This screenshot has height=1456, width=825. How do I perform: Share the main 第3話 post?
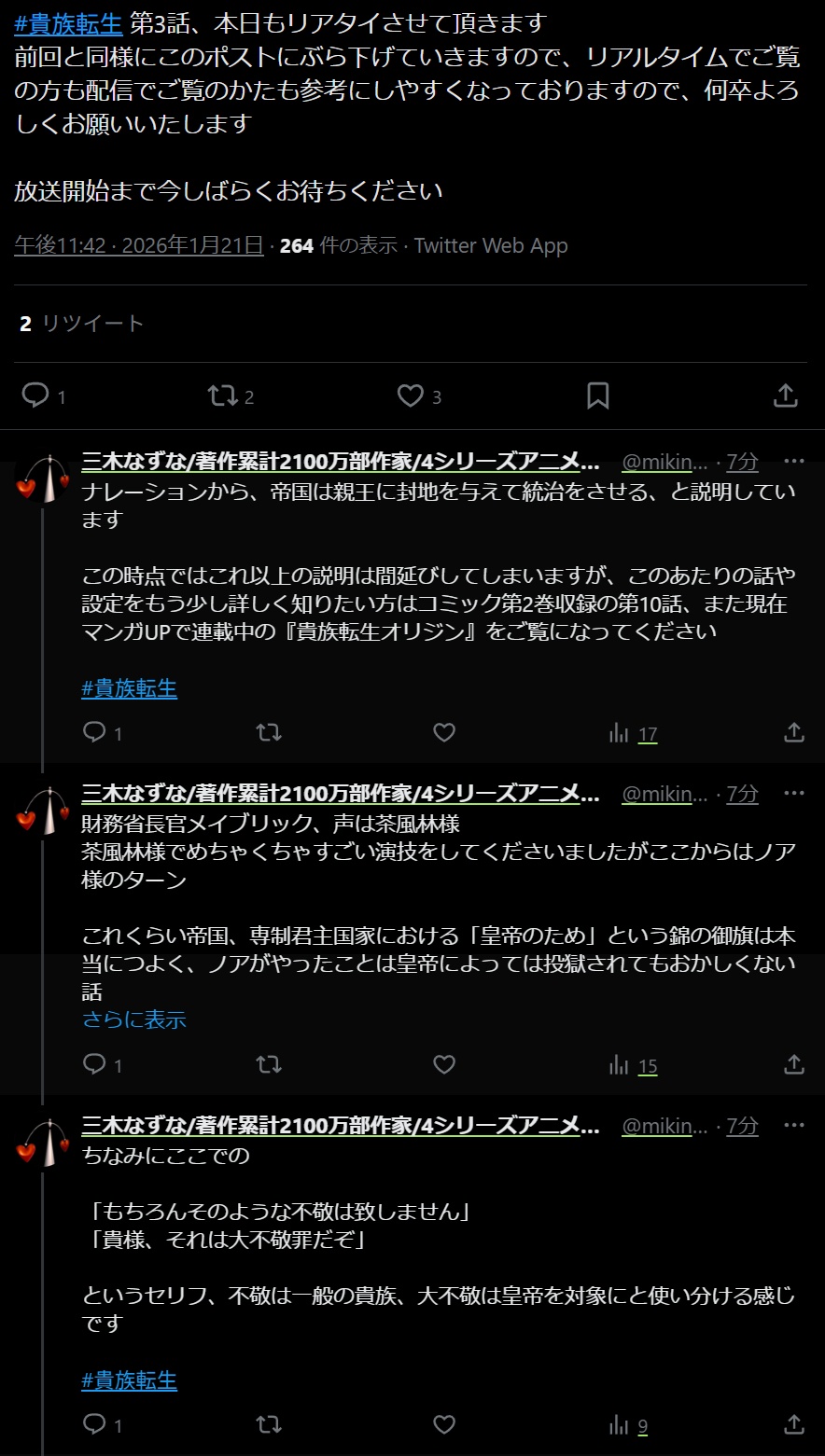pyautogui.click(x=786, y=396)
